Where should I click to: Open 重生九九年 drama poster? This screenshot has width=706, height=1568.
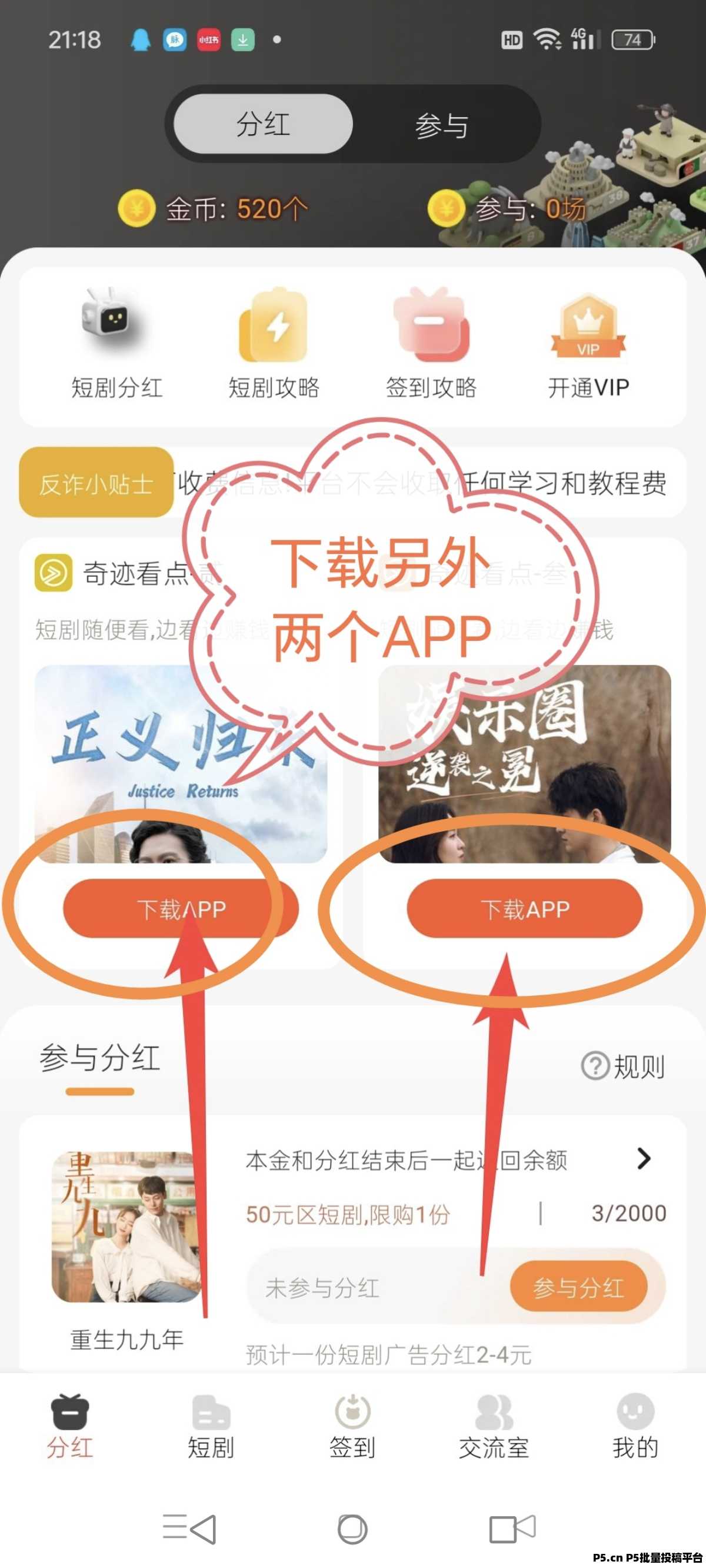pyautogui.click(x=126, y=1227)
